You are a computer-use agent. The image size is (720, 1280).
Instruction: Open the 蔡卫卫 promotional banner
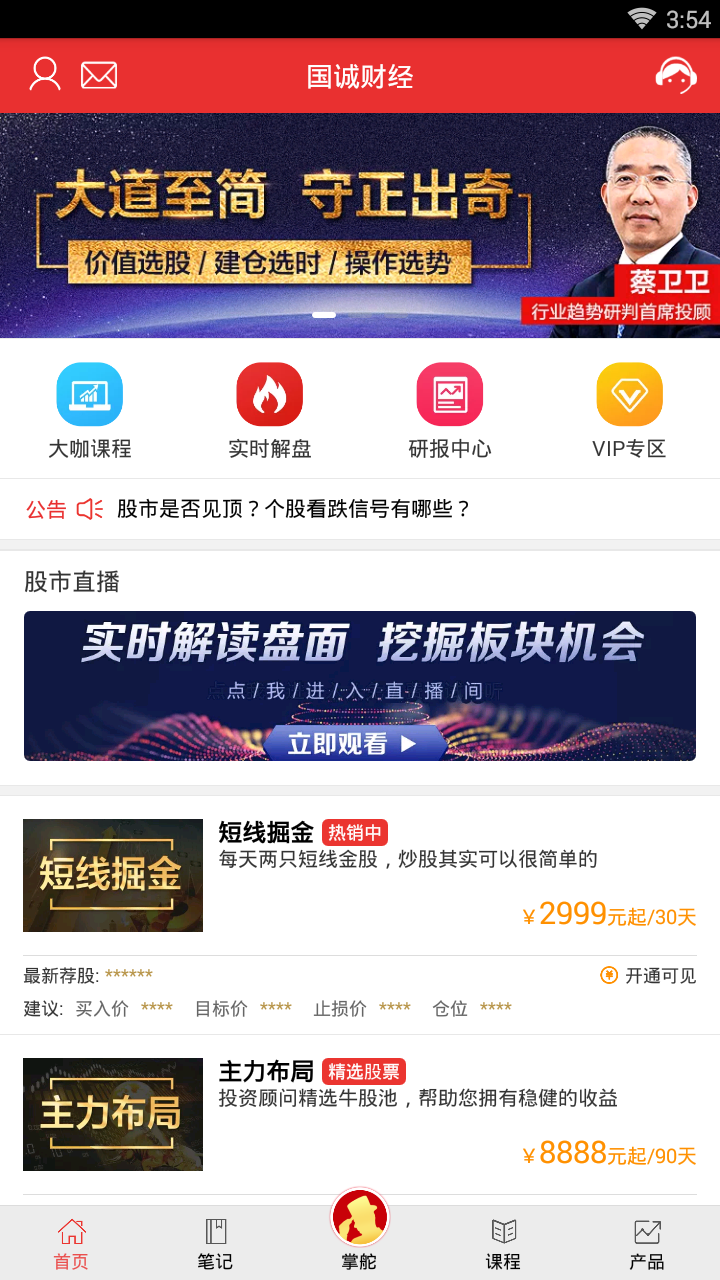[x=360, y=225]
